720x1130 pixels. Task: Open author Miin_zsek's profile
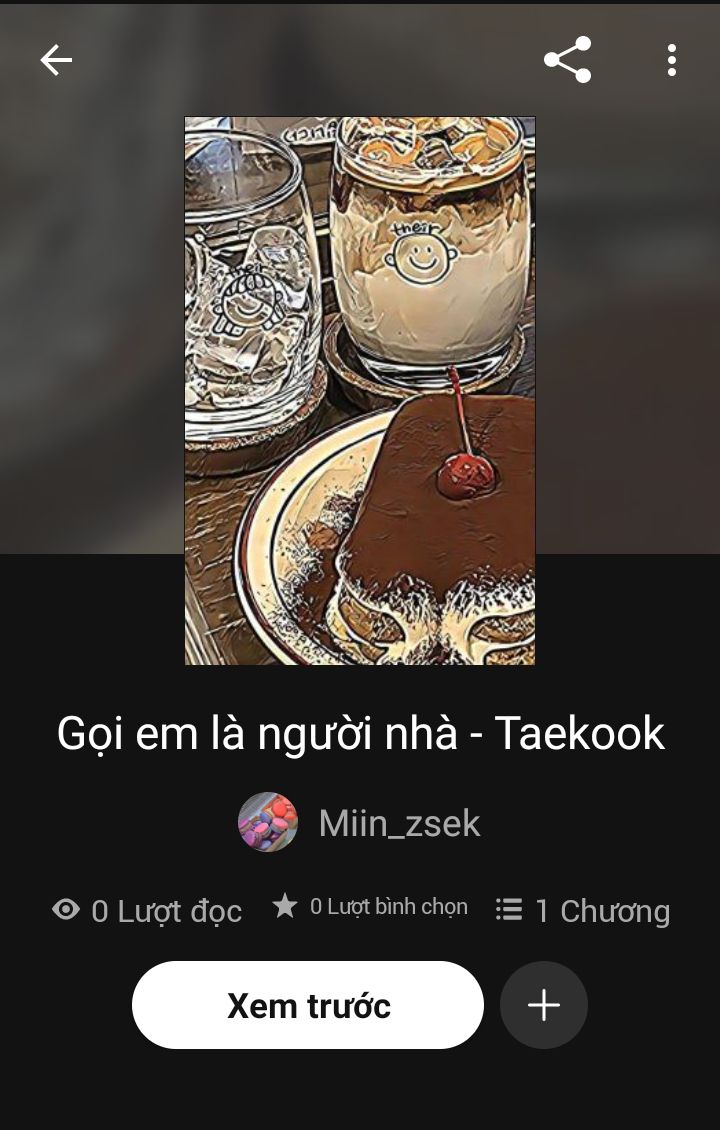[x=360, y=823]
